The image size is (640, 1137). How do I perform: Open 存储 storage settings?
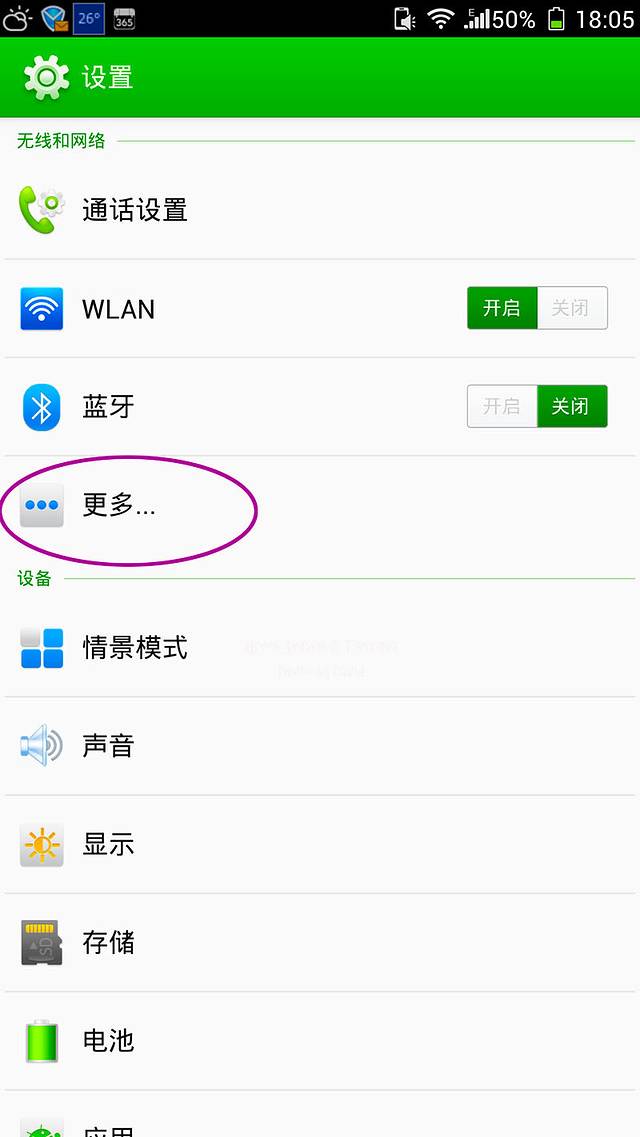(108, 942)
